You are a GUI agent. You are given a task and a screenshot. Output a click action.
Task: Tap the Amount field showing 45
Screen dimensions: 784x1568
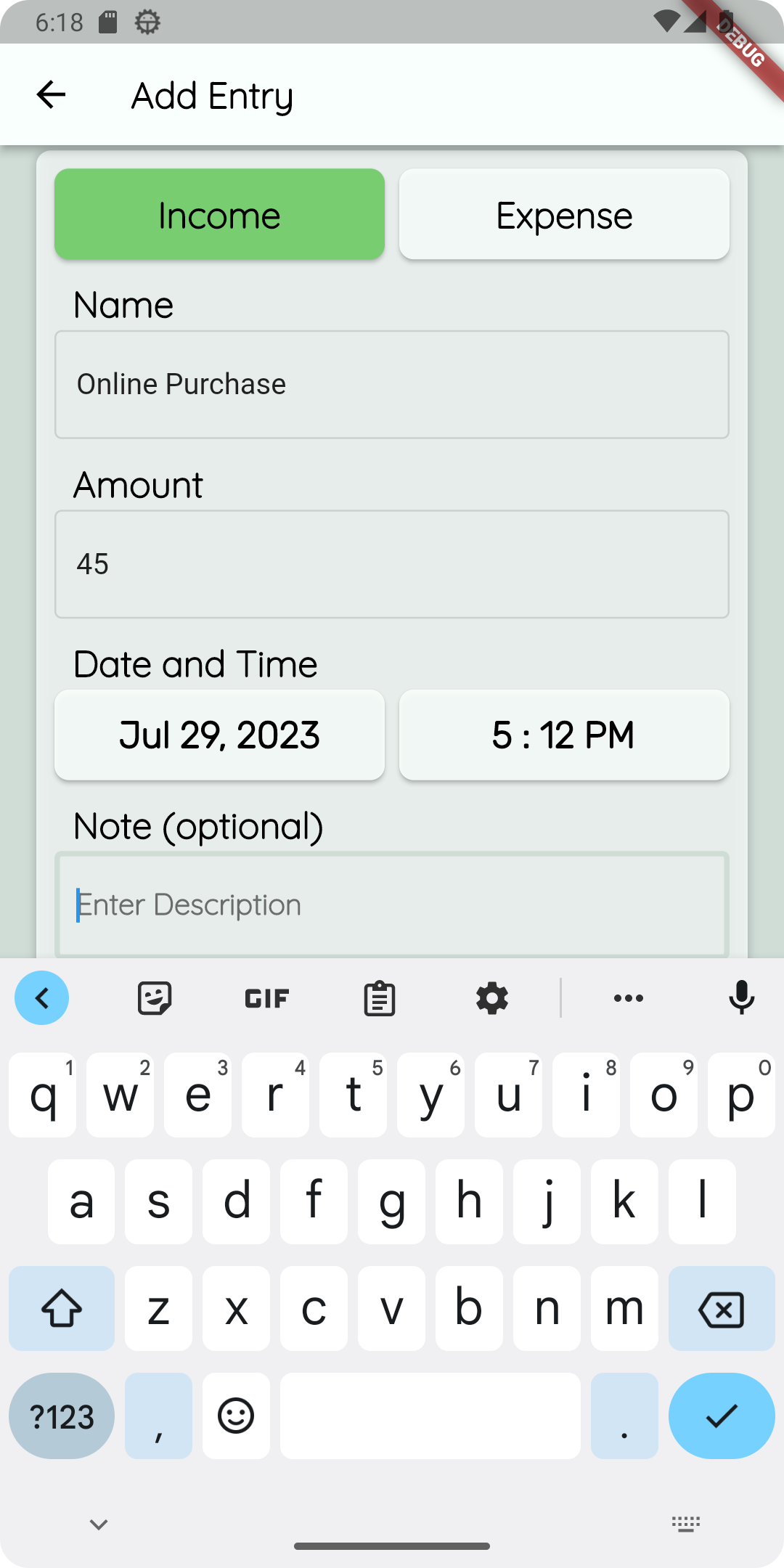[392, 564]
